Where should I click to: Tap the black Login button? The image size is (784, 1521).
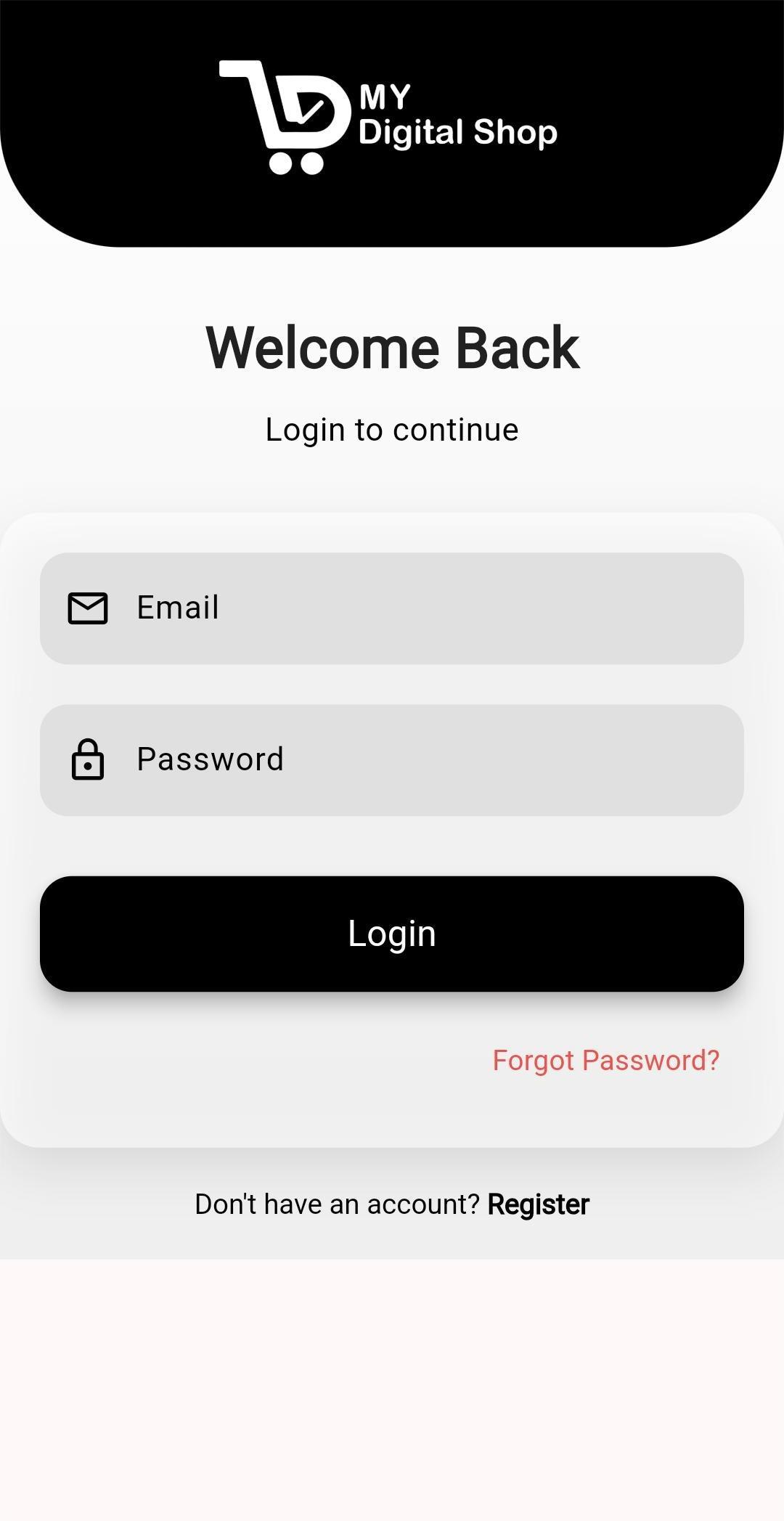(x=392, y=934)
